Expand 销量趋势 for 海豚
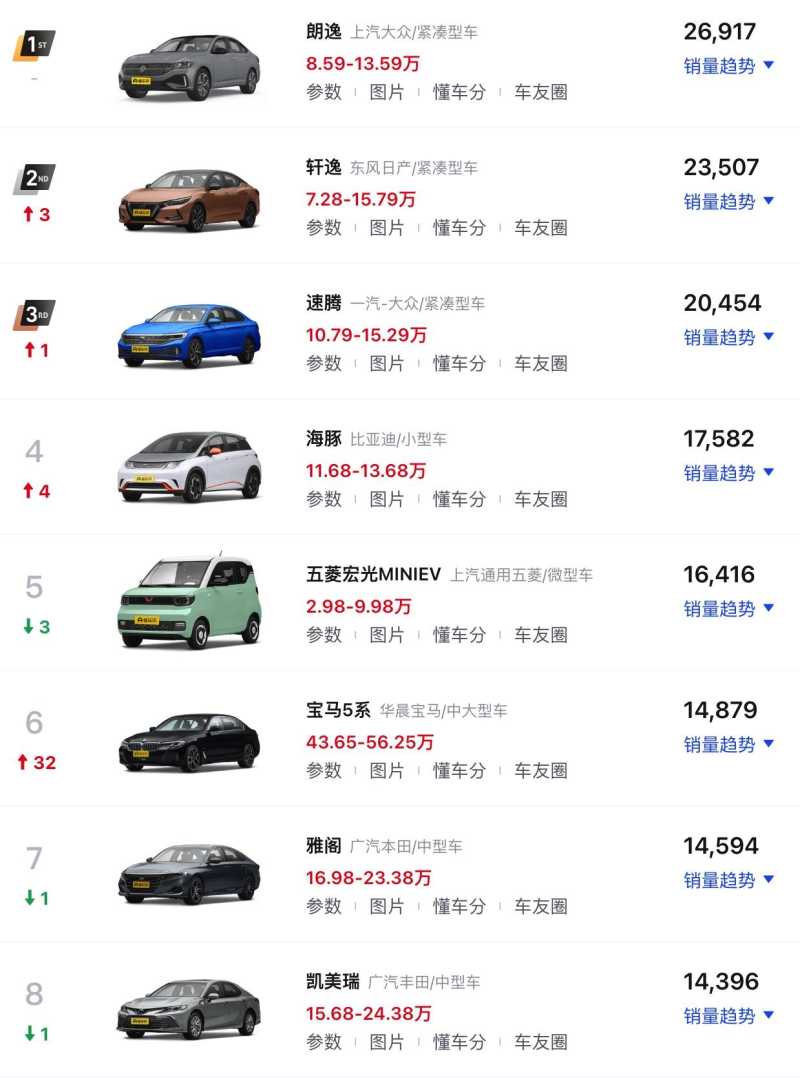Screen dimensions: 800x1078 pos(729,473)
